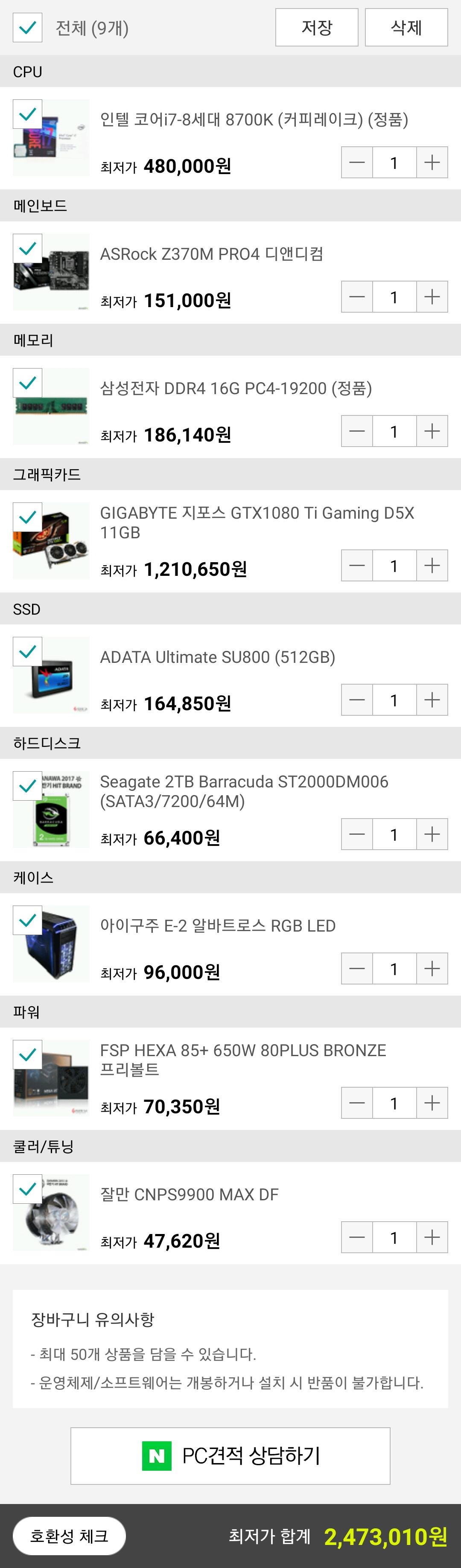Increase quantity of 인텔 코어i7-8700K

432,163
